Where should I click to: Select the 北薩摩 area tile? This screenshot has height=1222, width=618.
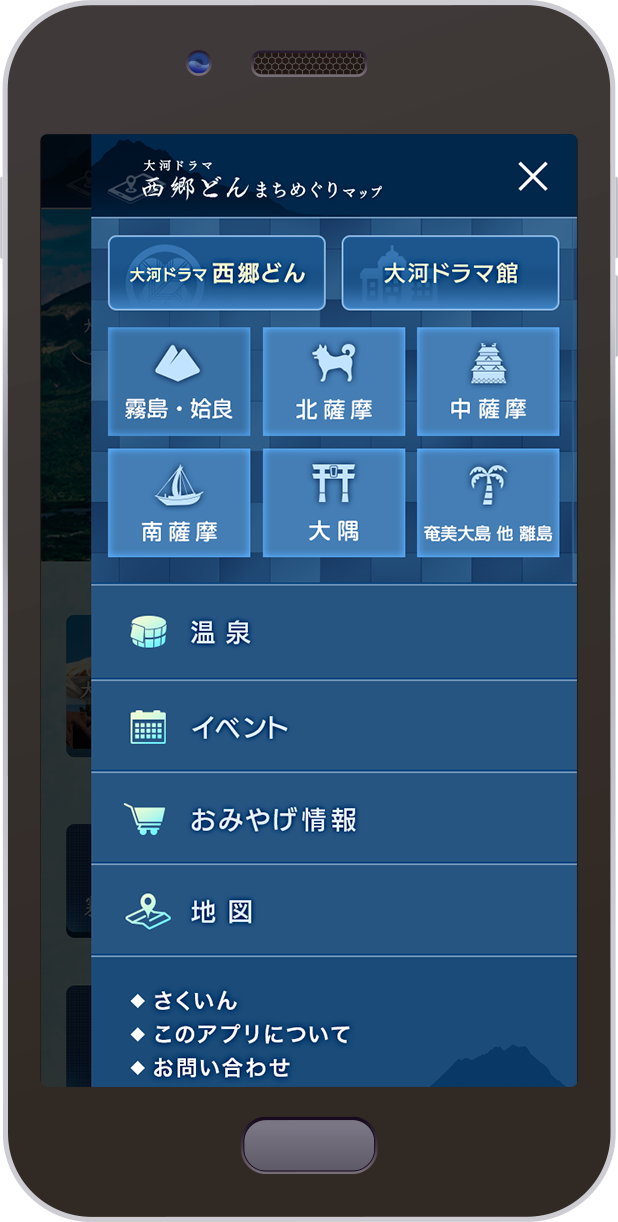click(334, 382)
